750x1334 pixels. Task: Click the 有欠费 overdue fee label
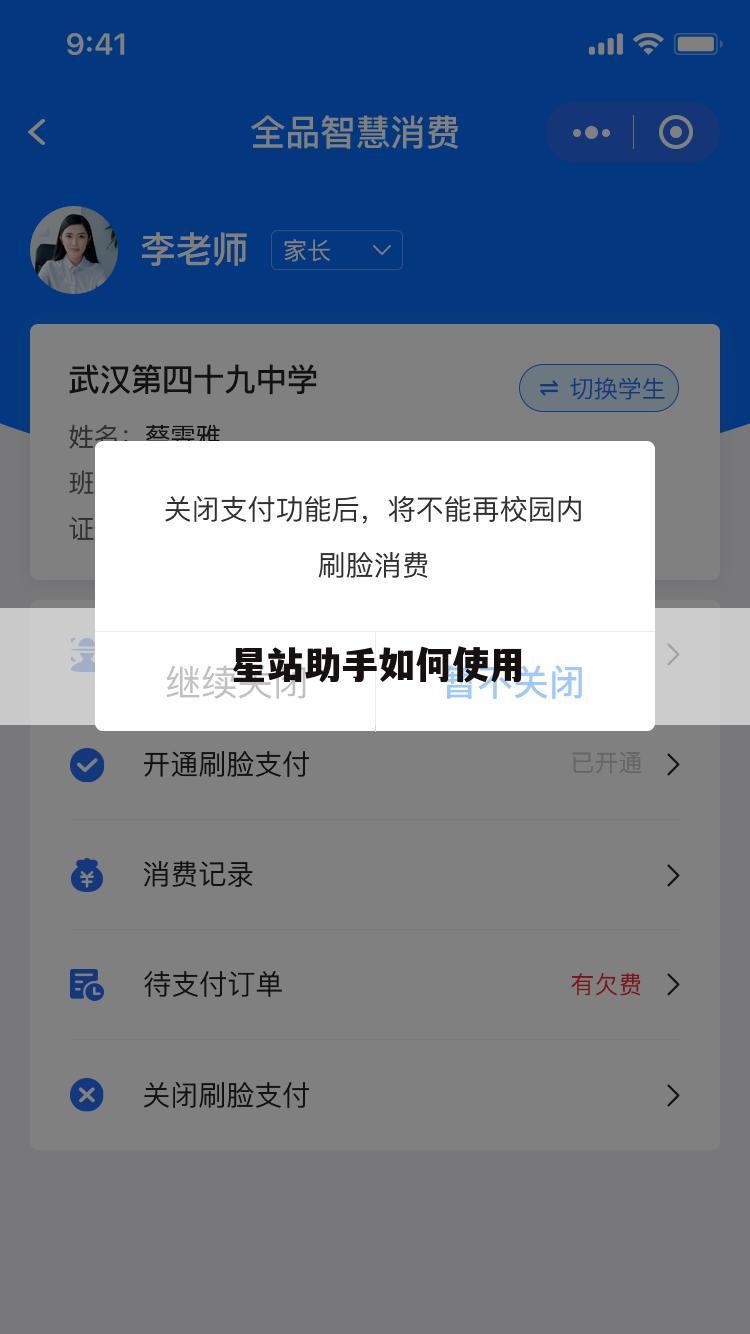click(x=605, y=985)
